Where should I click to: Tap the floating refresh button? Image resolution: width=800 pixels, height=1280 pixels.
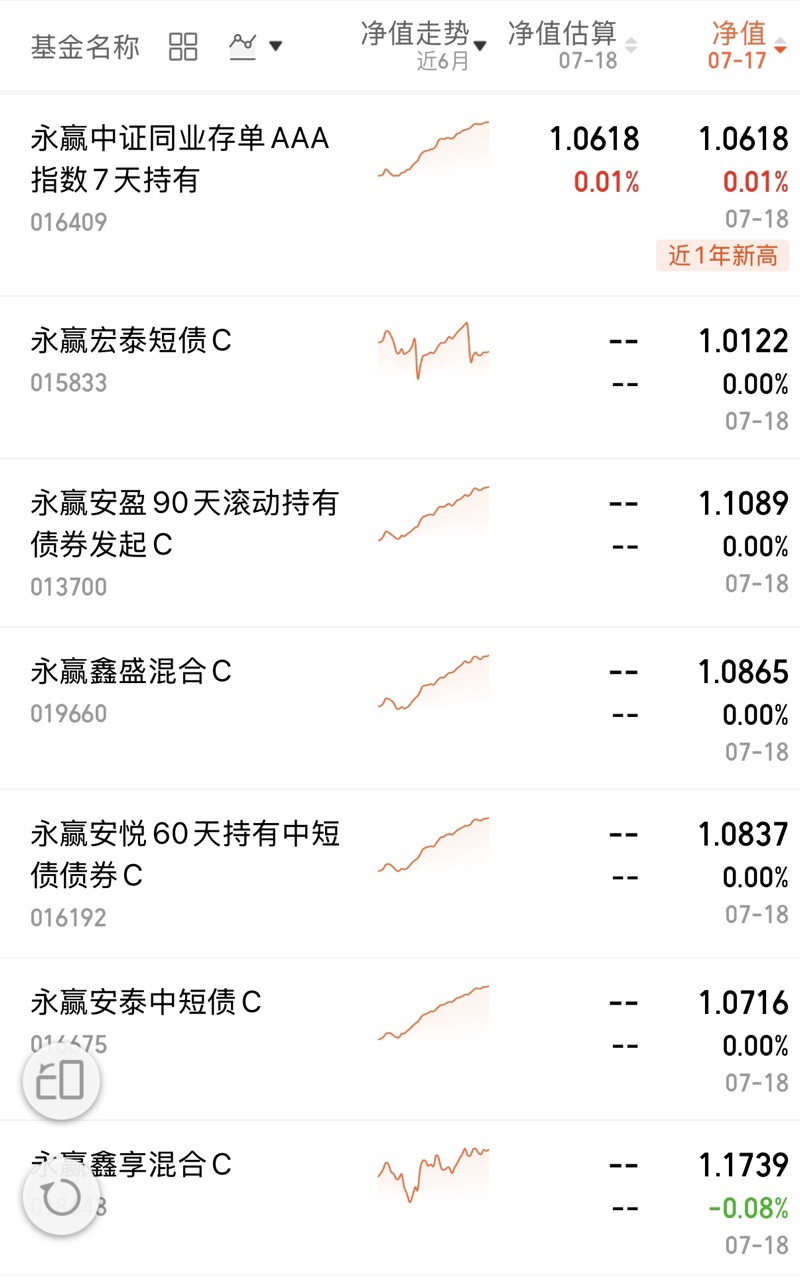(x=61, y=1197)
